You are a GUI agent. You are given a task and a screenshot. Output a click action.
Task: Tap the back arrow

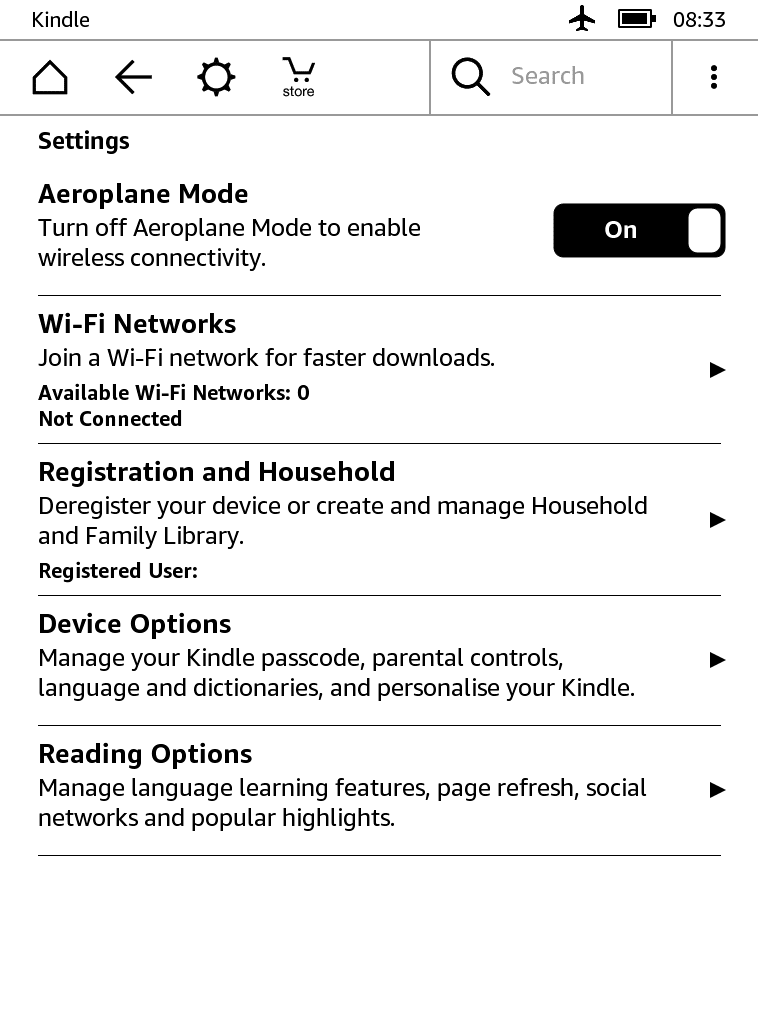tap(133, 77)
